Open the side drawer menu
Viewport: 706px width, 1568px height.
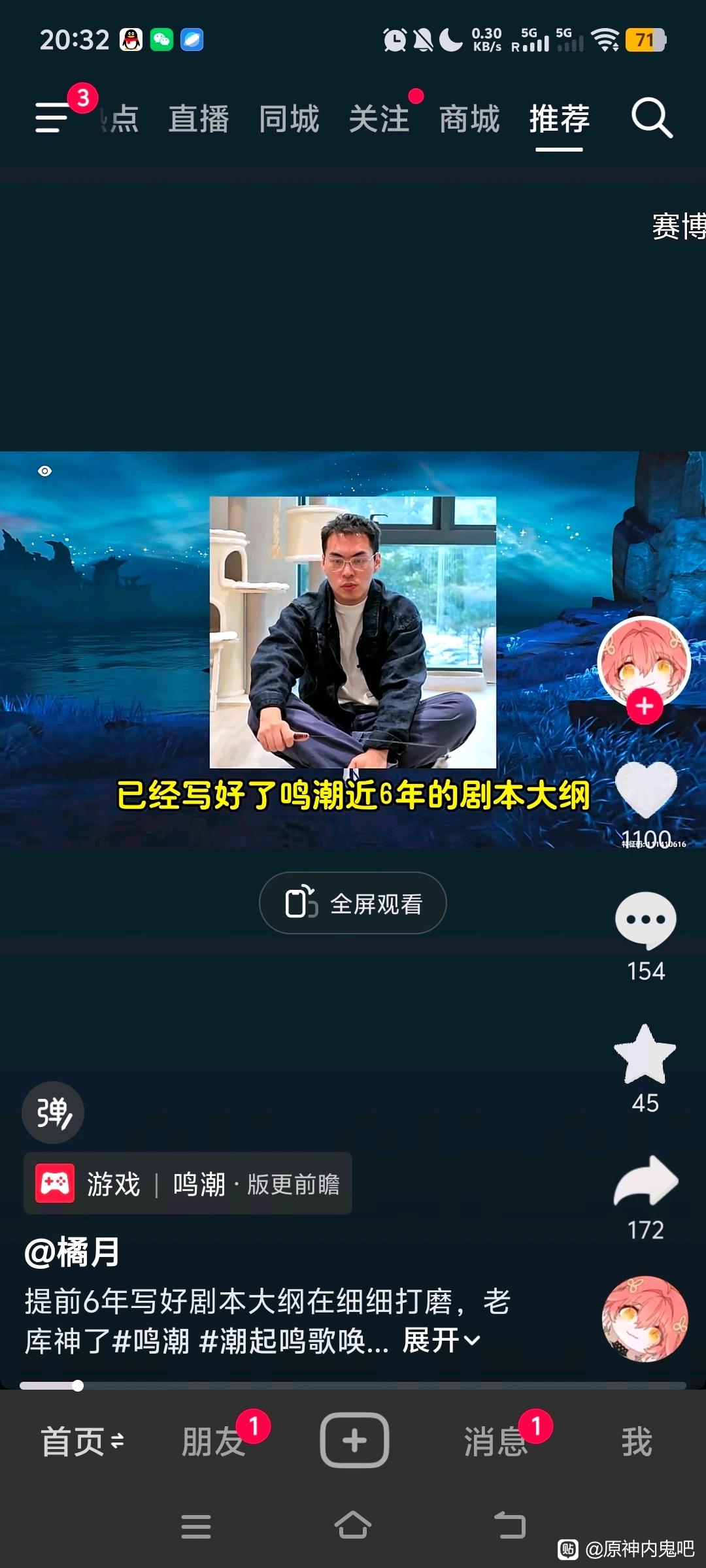[52, 118]
